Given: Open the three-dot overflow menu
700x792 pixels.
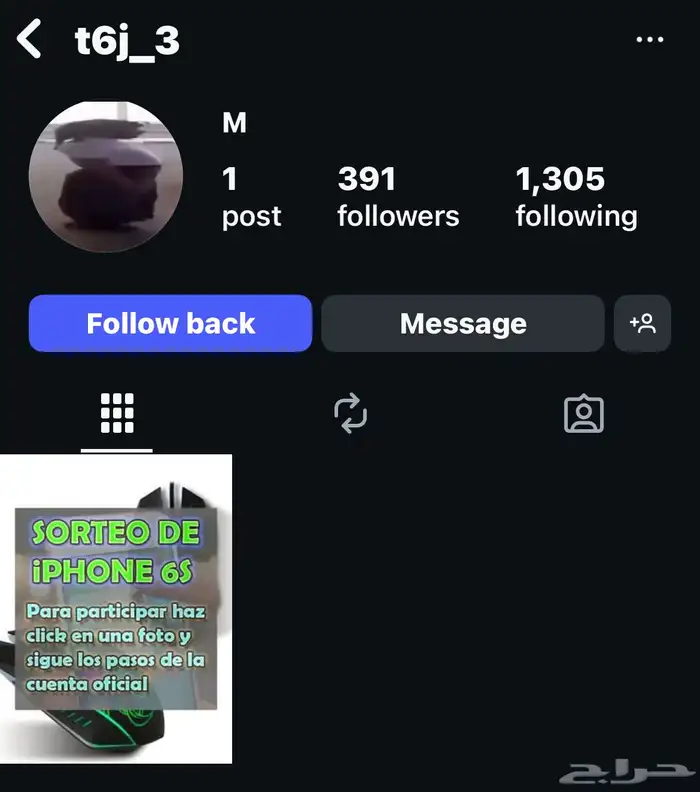Looking at the screenshot, I should click(x=649, y=40).
